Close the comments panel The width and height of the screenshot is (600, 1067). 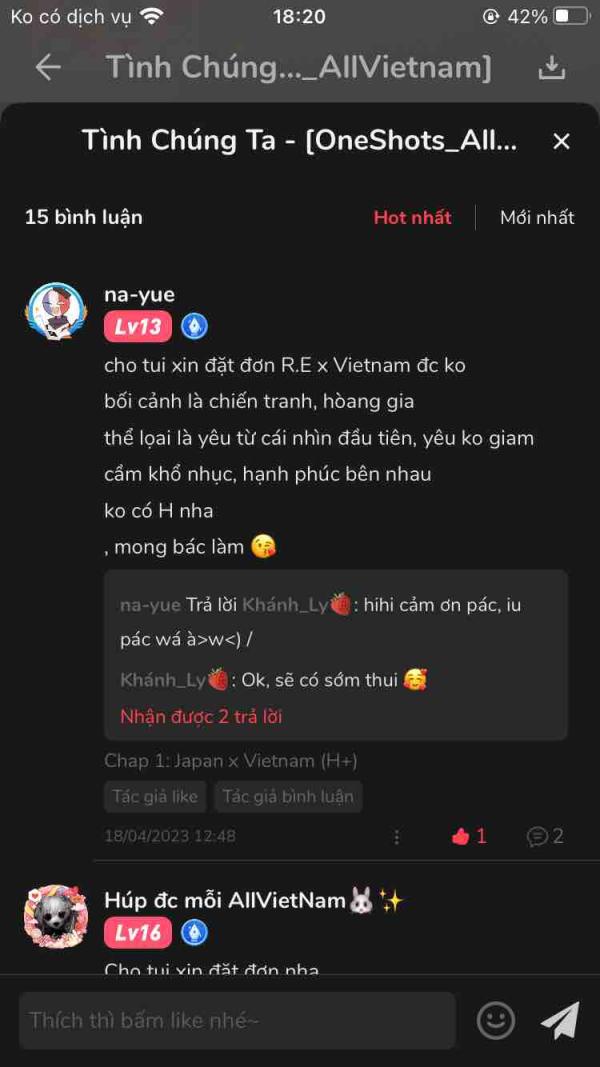(x=561, y=141)
